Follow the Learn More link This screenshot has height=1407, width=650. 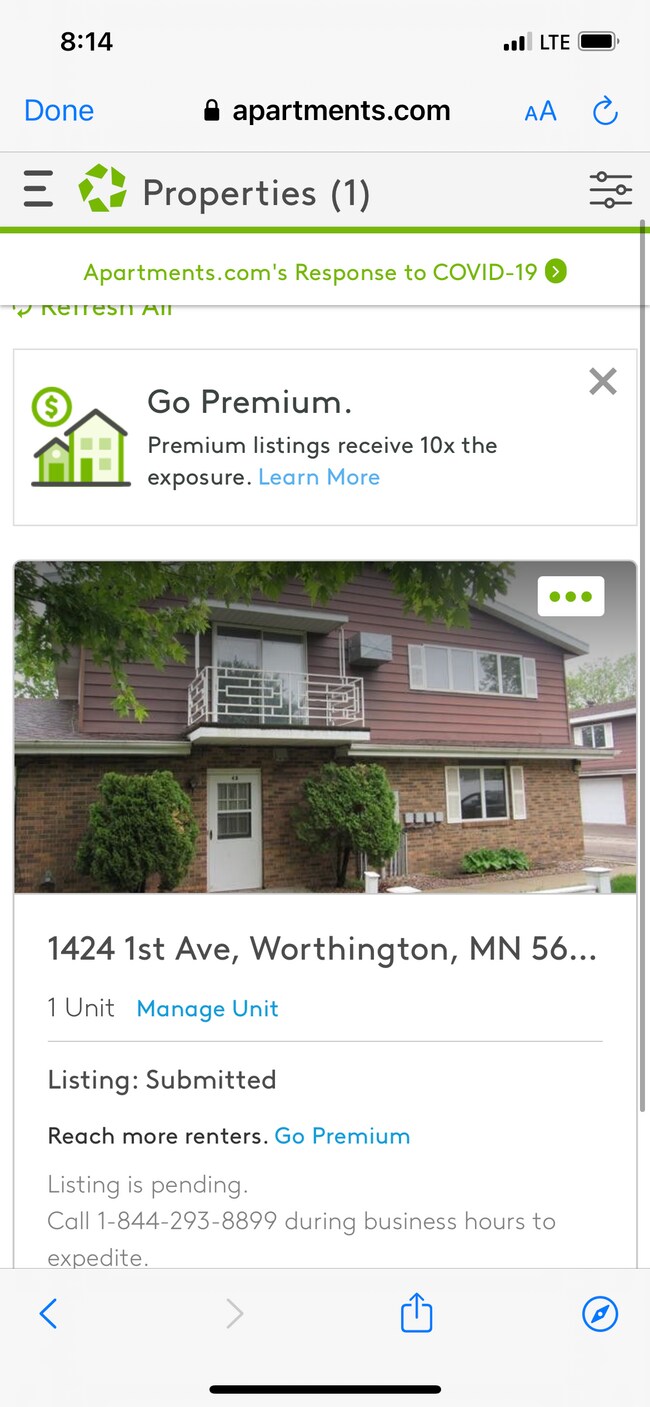click(x=319, y=477)
